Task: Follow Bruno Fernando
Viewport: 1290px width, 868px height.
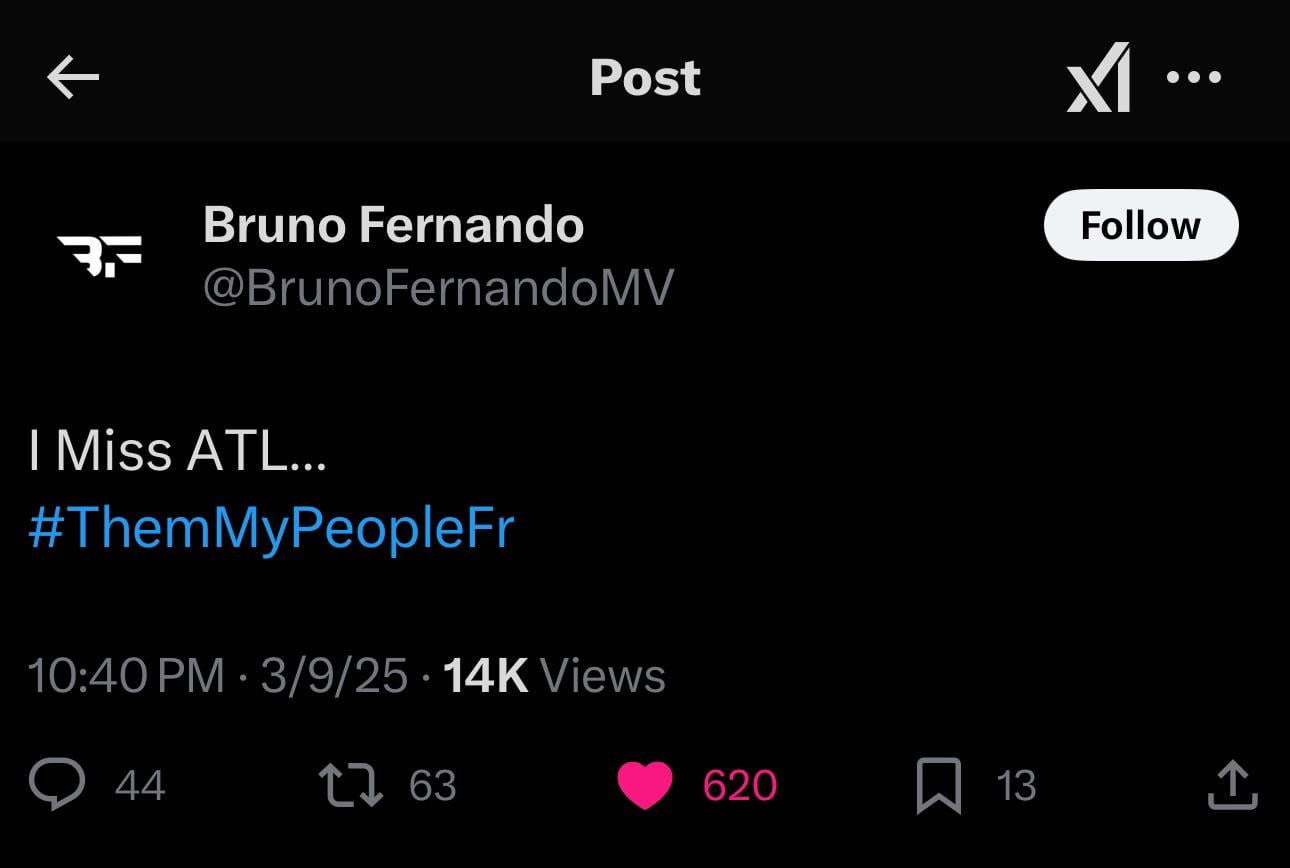Action: (1140, 226)
